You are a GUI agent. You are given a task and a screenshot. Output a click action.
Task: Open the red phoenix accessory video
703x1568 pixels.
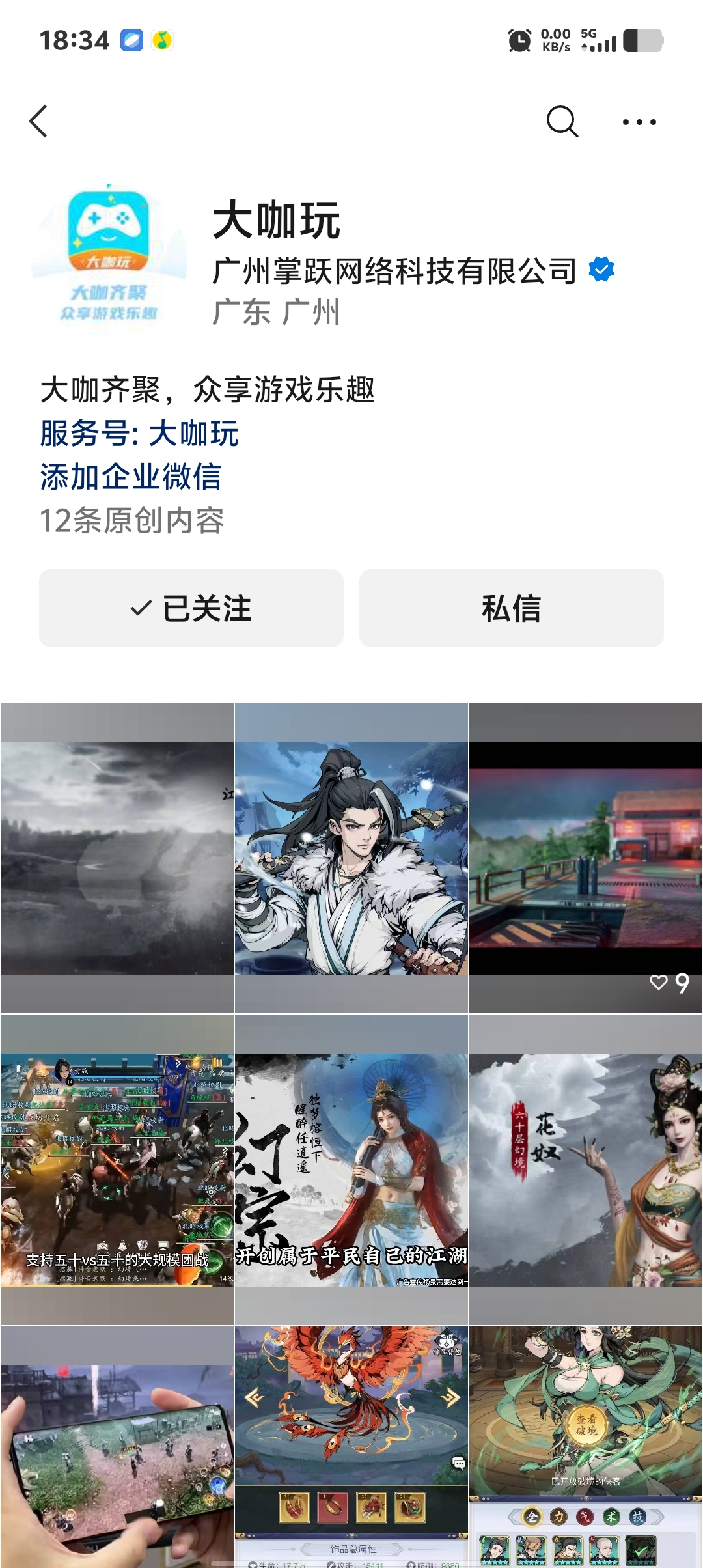coord(351,1446)
